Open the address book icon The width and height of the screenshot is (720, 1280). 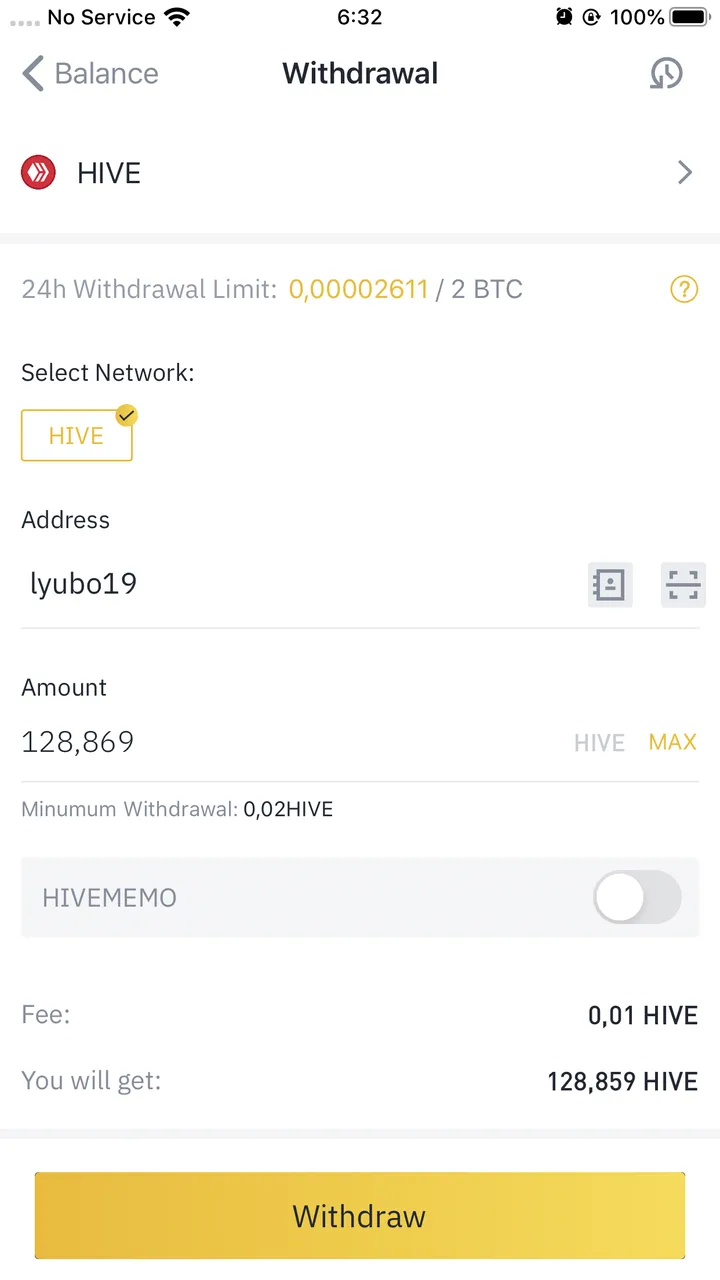[x=609, y=585]
